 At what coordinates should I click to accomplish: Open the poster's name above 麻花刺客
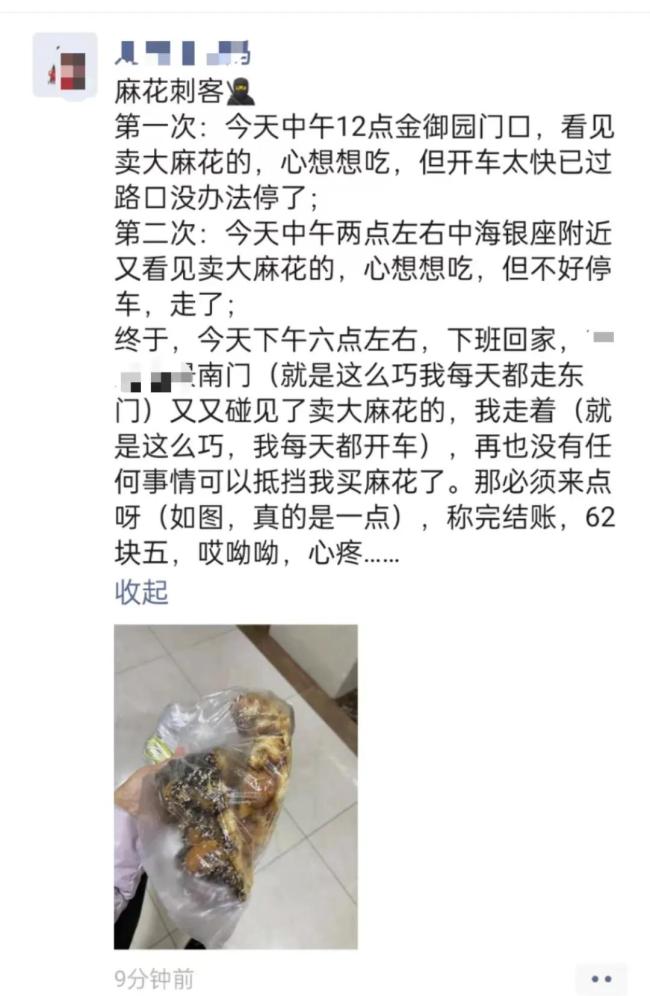[x=183, y=48]
